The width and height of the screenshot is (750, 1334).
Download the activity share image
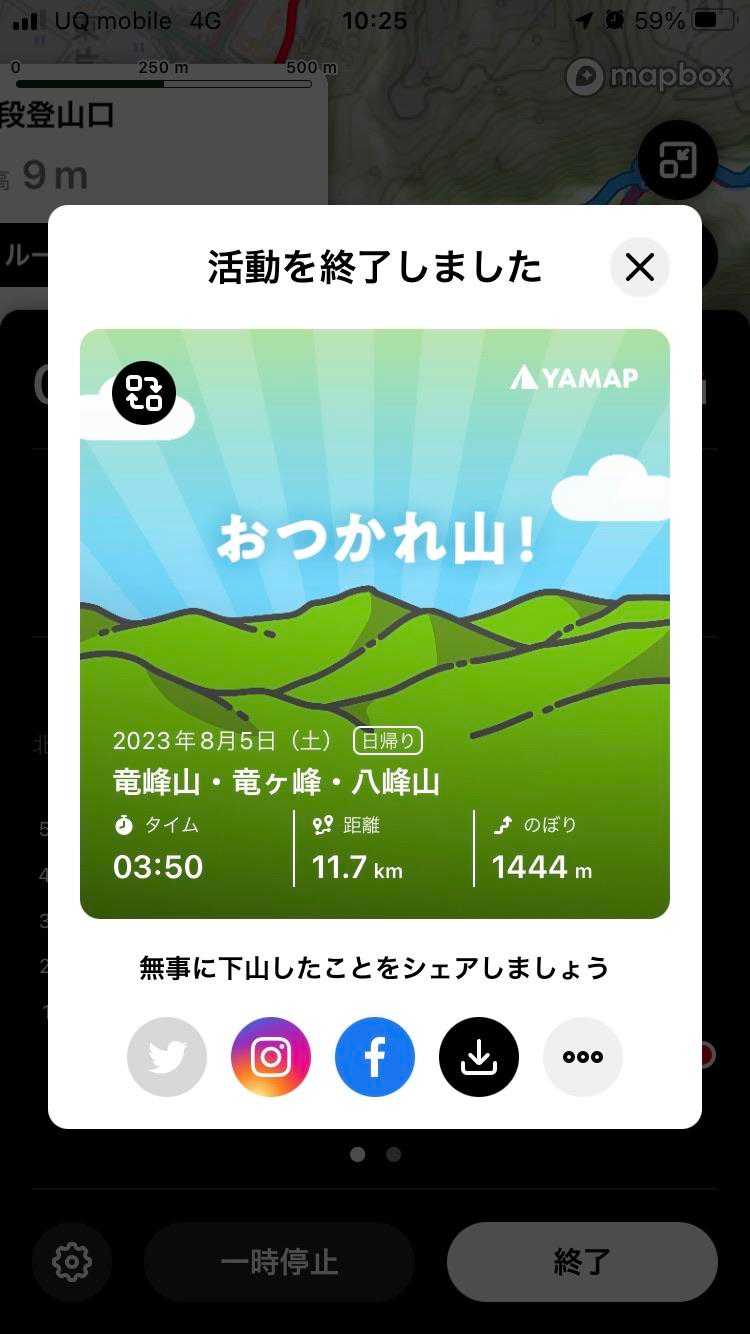pyautogui.click(x=479, y=1057)
